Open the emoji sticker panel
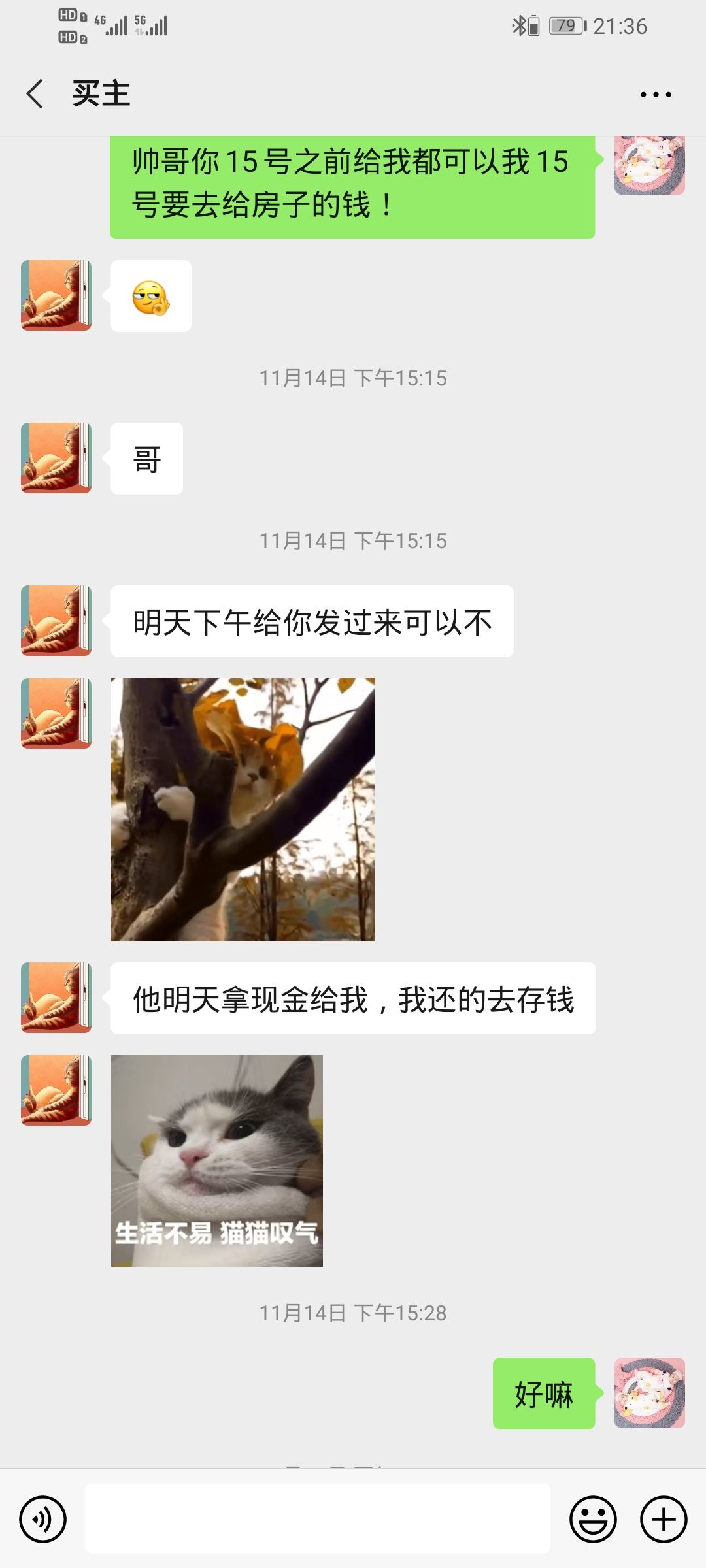Image resolution: width=706 pixels, height=1568 pixels. point(593,1519)
